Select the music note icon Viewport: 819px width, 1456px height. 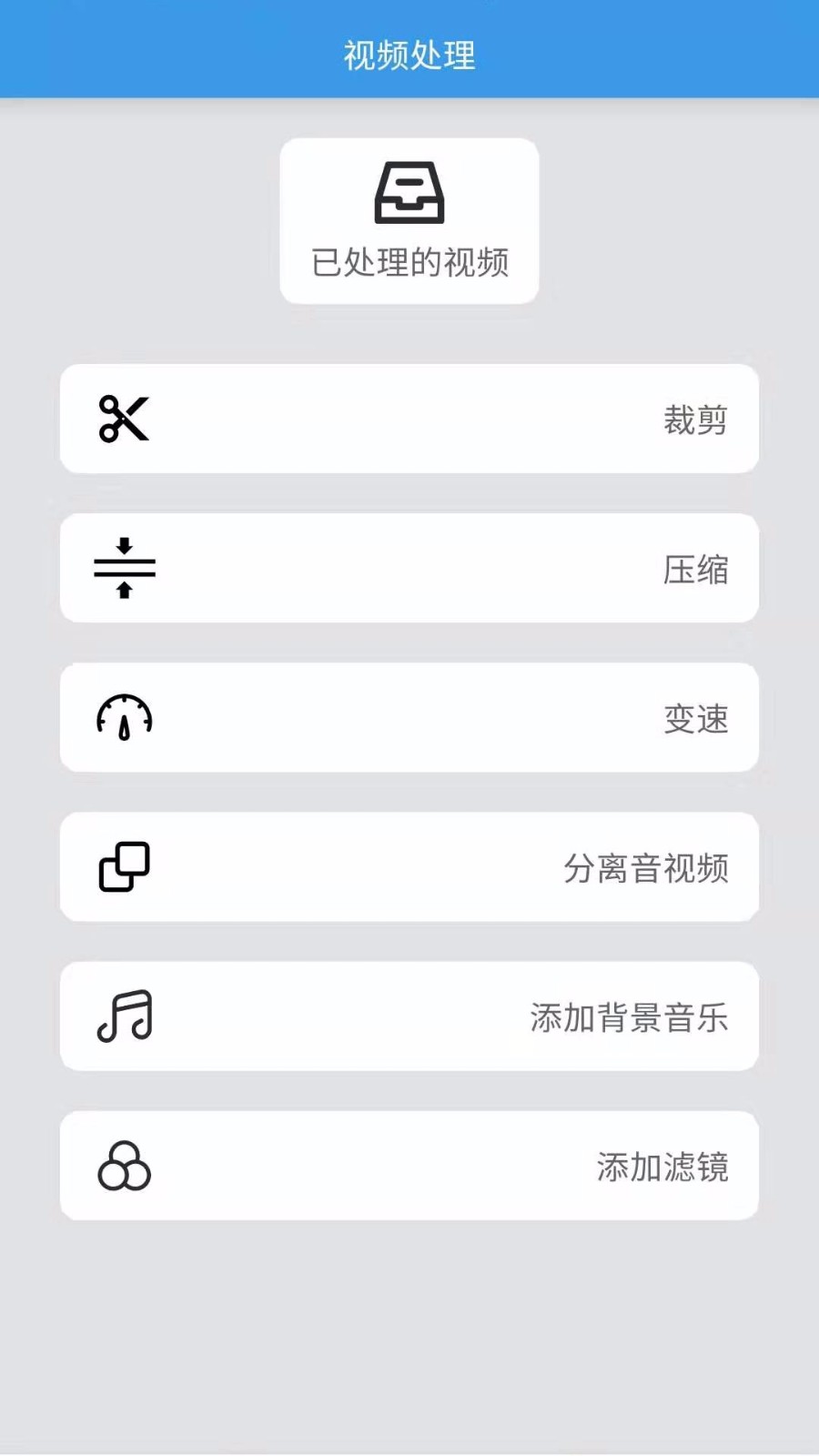click(x=125, y=1016)
